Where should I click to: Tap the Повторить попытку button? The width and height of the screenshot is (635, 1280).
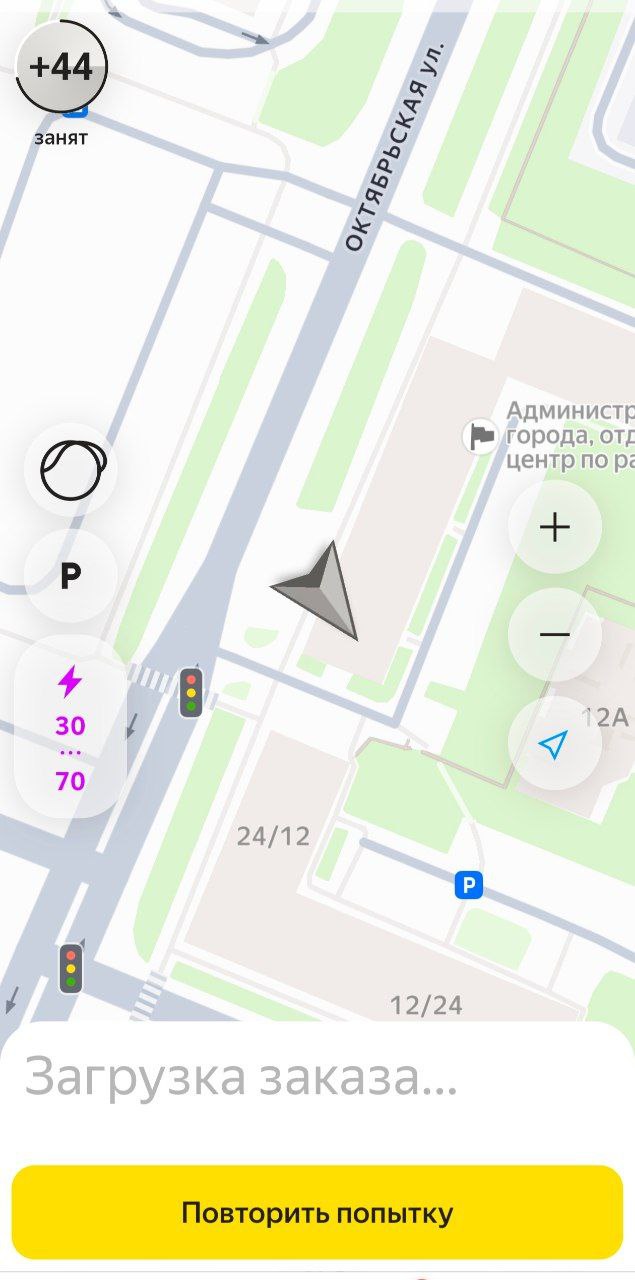click(x=317, y=1213)
